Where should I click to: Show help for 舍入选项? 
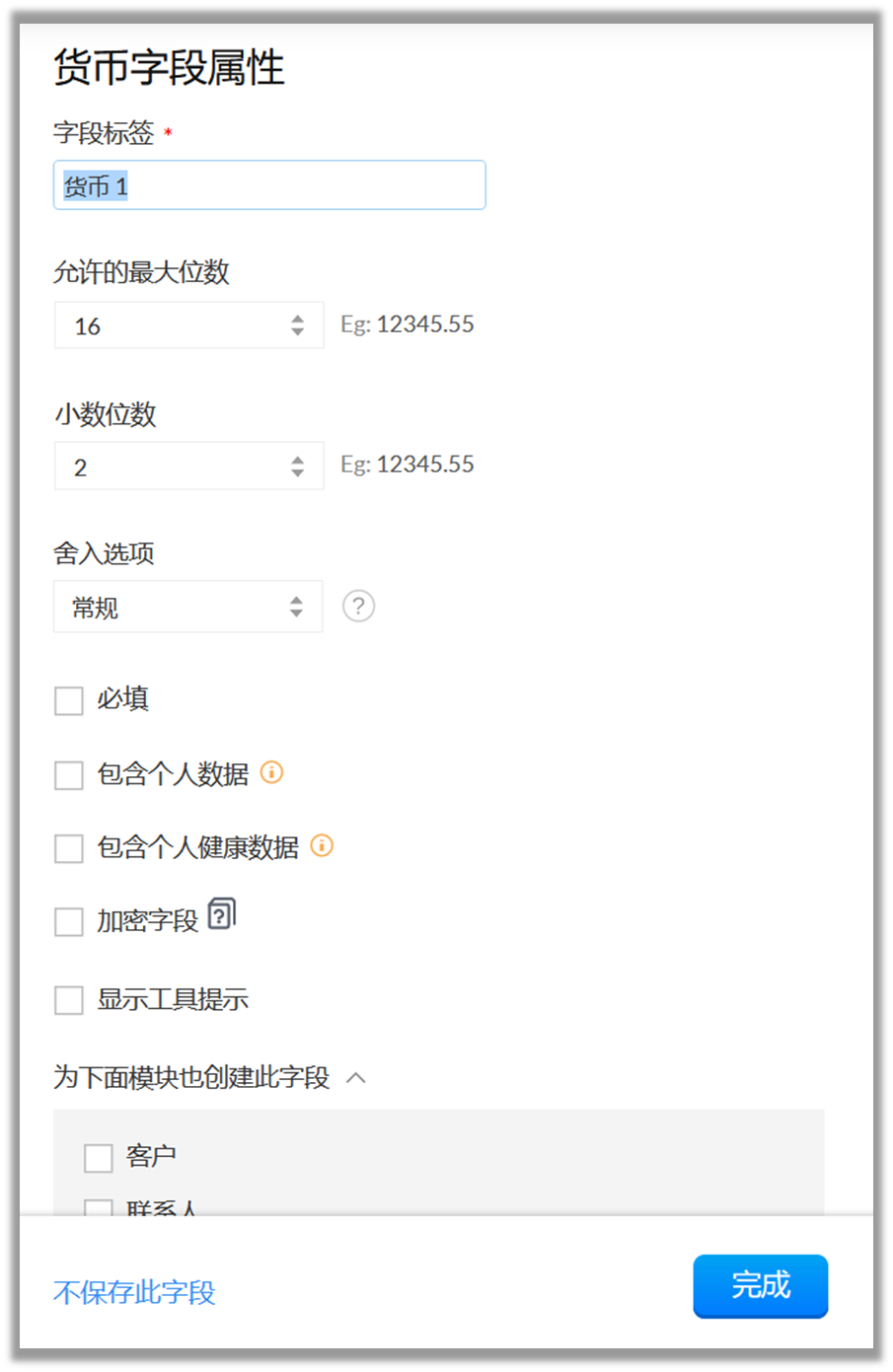[x=358, y=606]
